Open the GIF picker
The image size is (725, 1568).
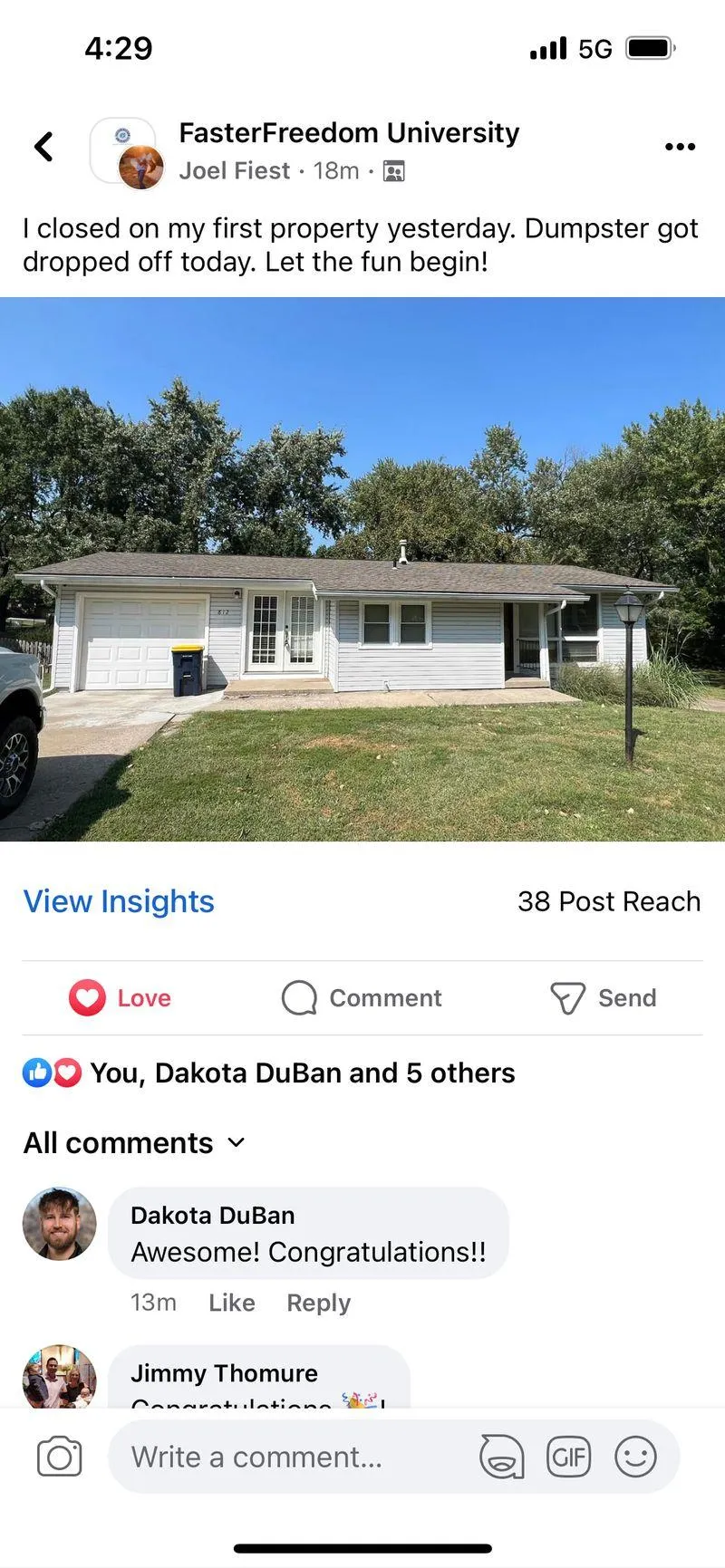[568, 1457]
